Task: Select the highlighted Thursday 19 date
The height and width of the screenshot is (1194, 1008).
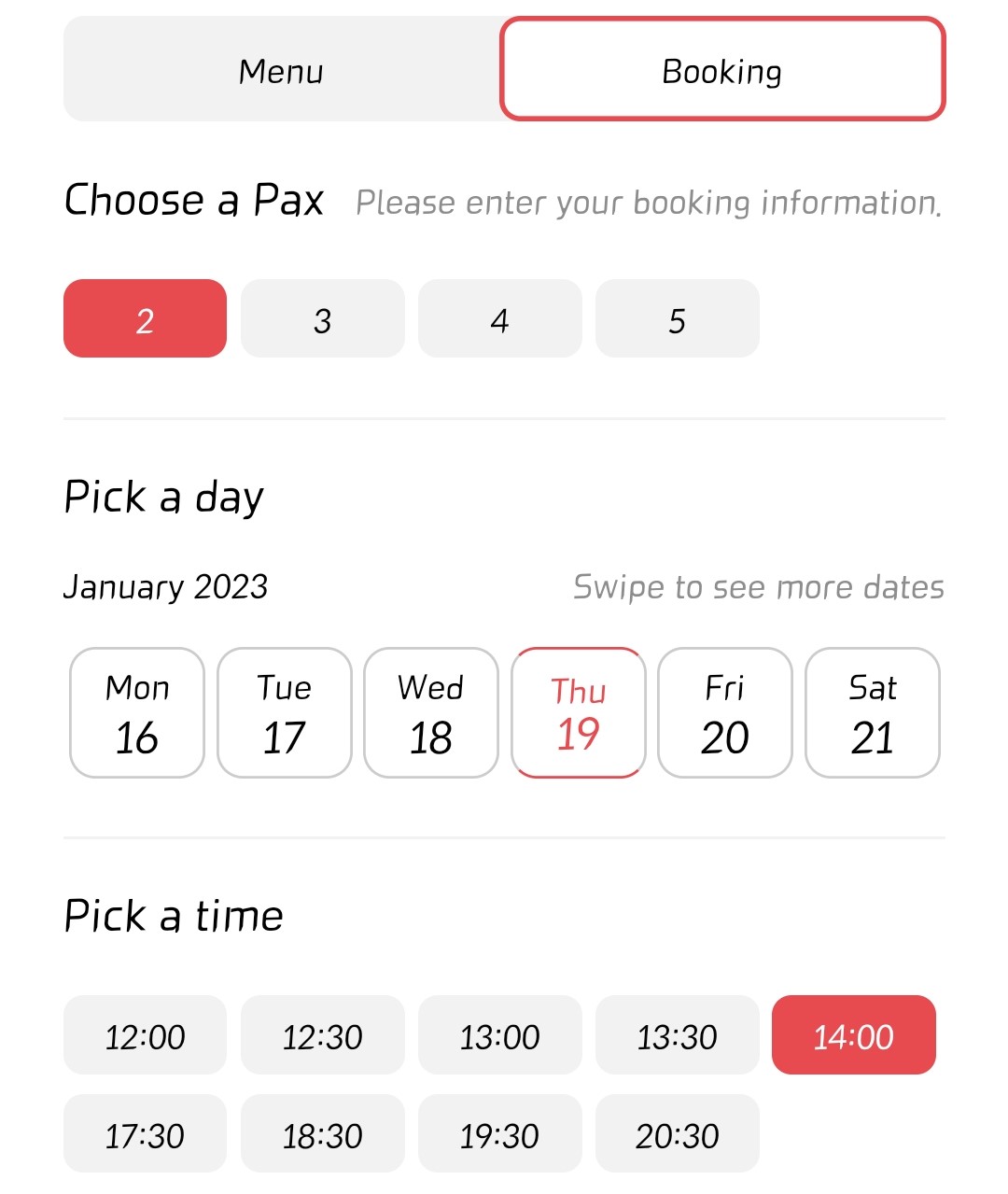Action: [x=578, y=711]
